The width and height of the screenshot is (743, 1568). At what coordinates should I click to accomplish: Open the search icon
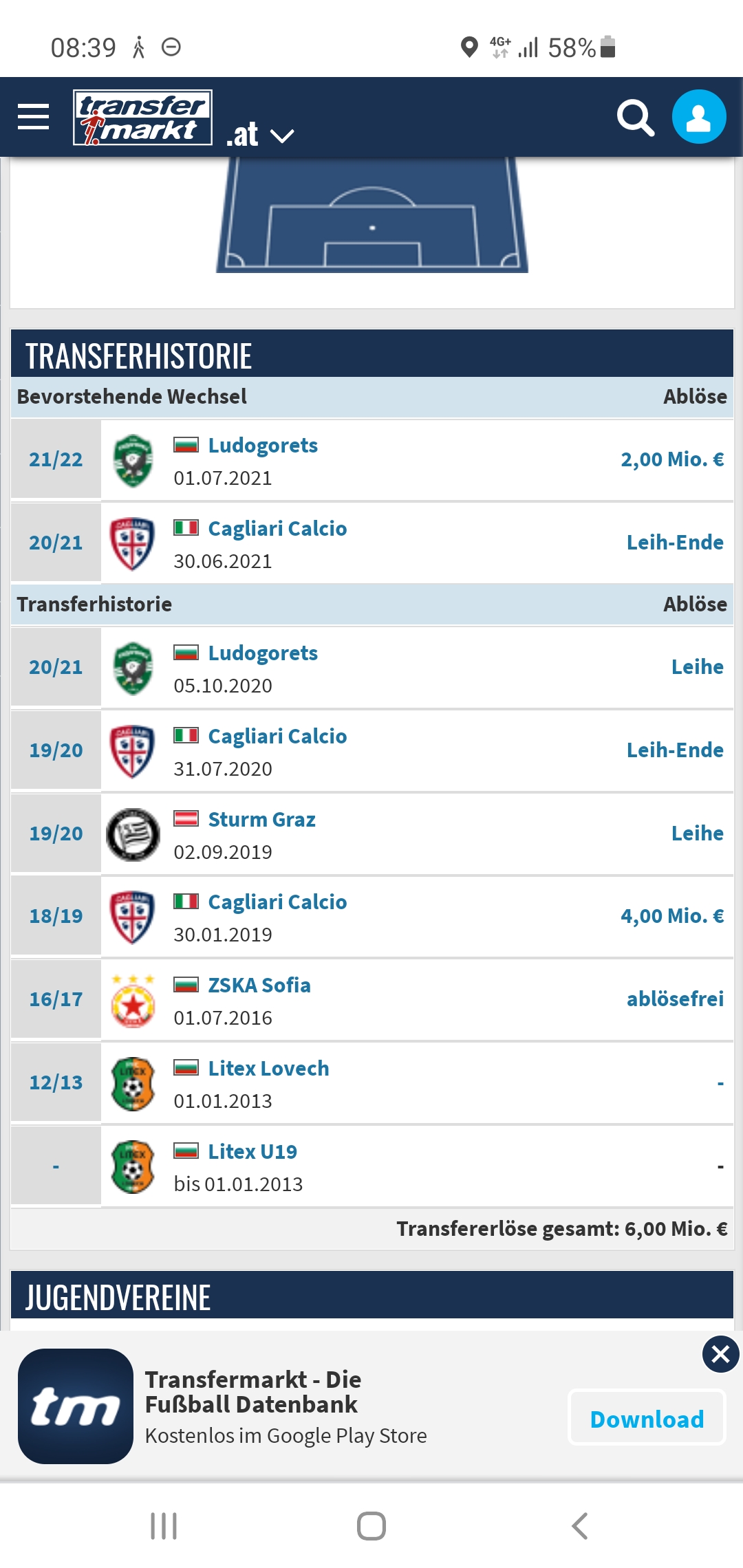635,118
